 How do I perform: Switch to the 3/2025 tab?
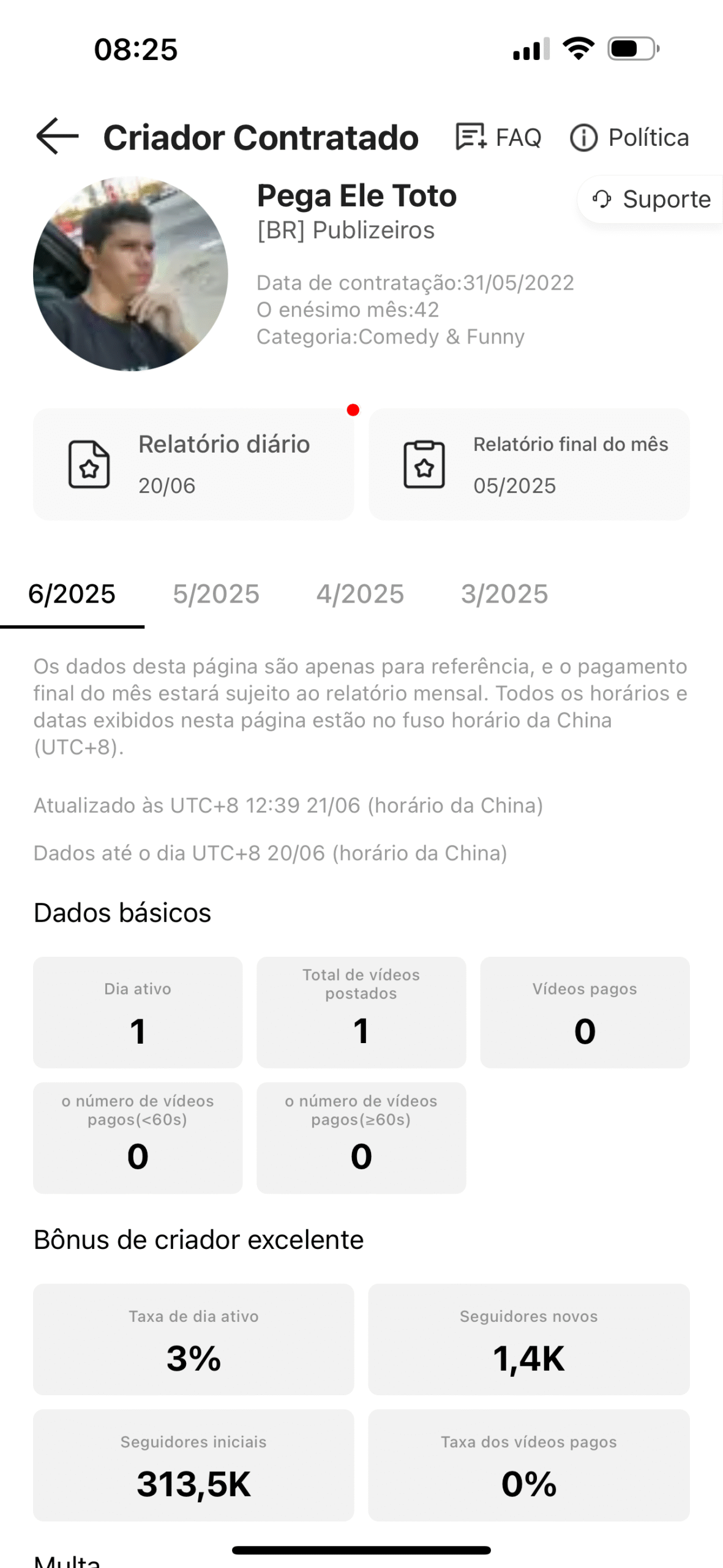pos(504,594)
